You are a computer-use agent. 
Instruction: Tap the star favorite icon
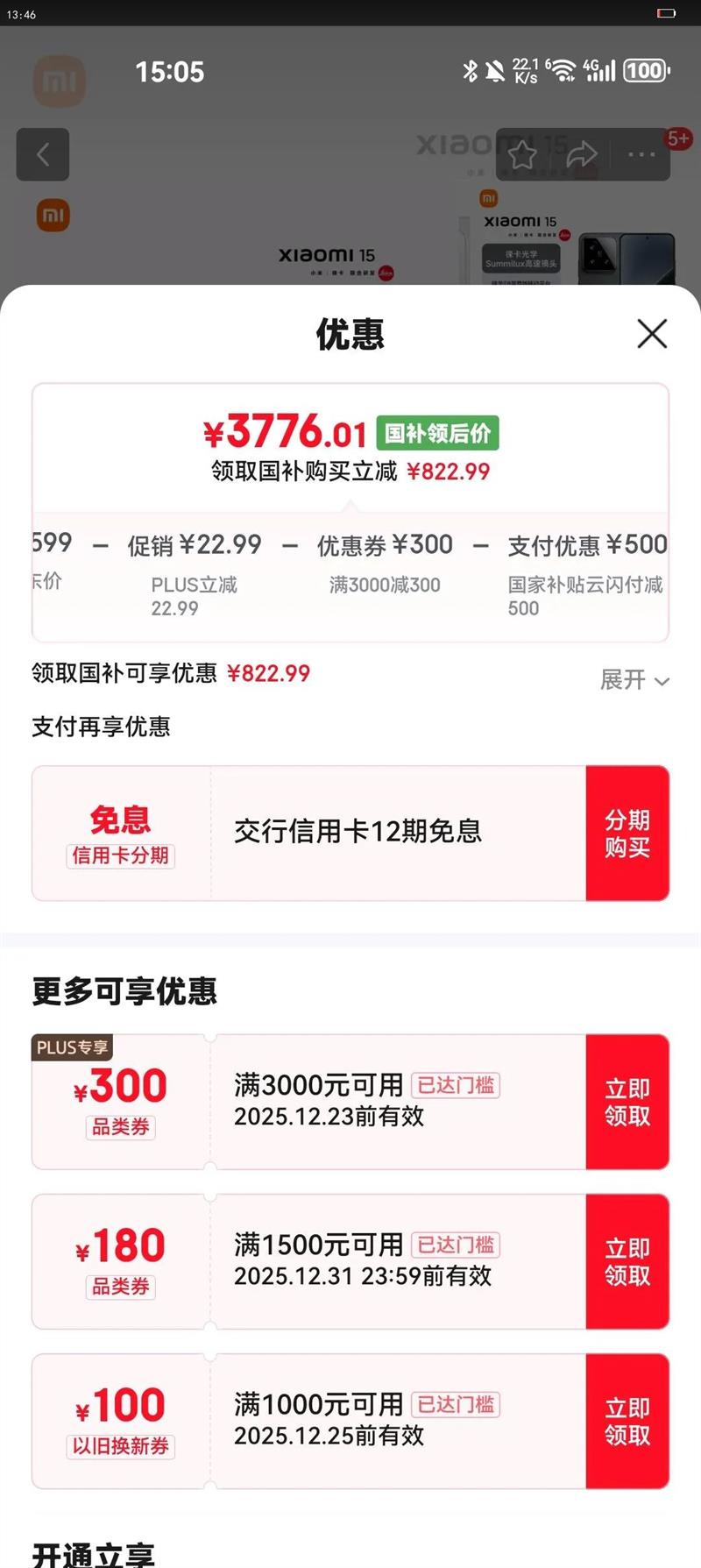coord(524,153)
